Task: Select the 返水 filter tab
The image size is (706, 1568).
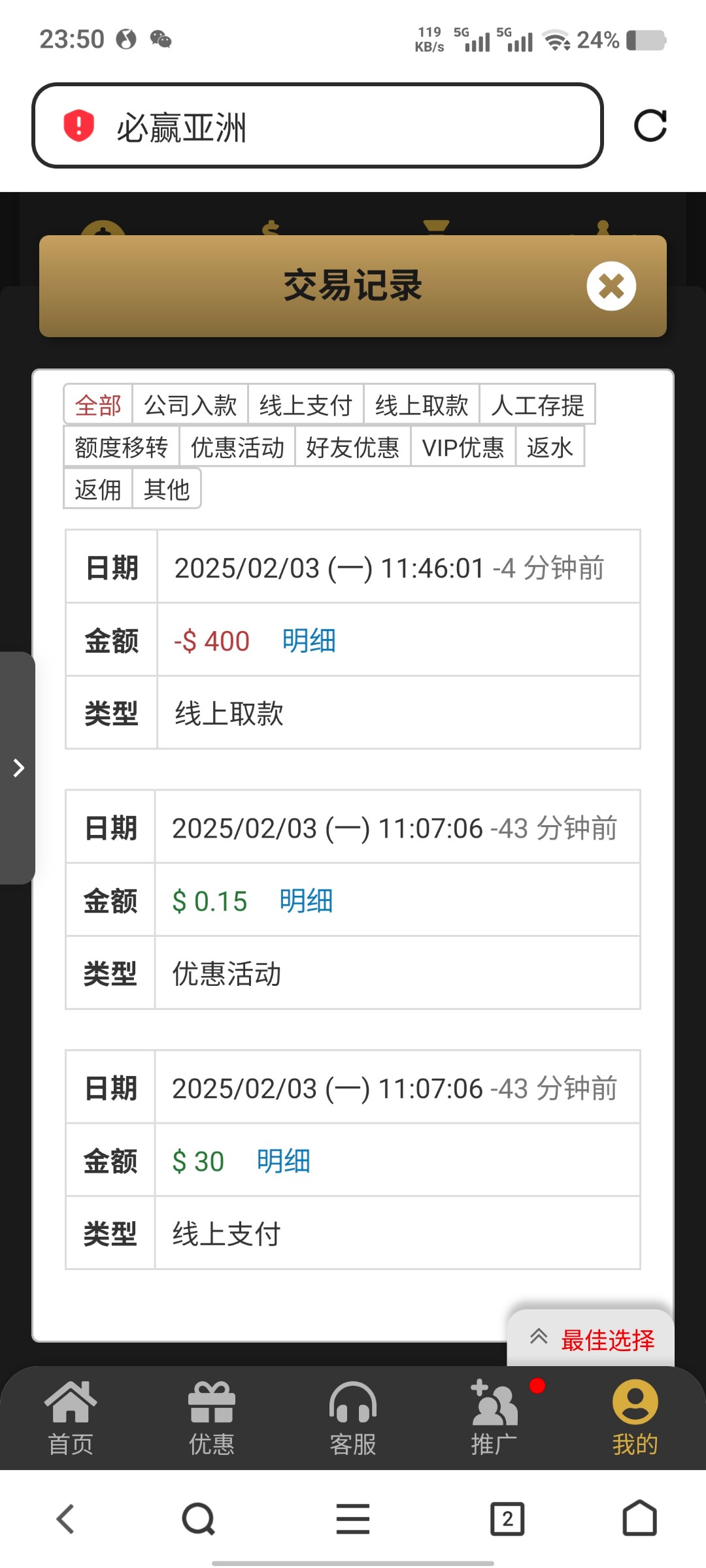Action: 550,447
